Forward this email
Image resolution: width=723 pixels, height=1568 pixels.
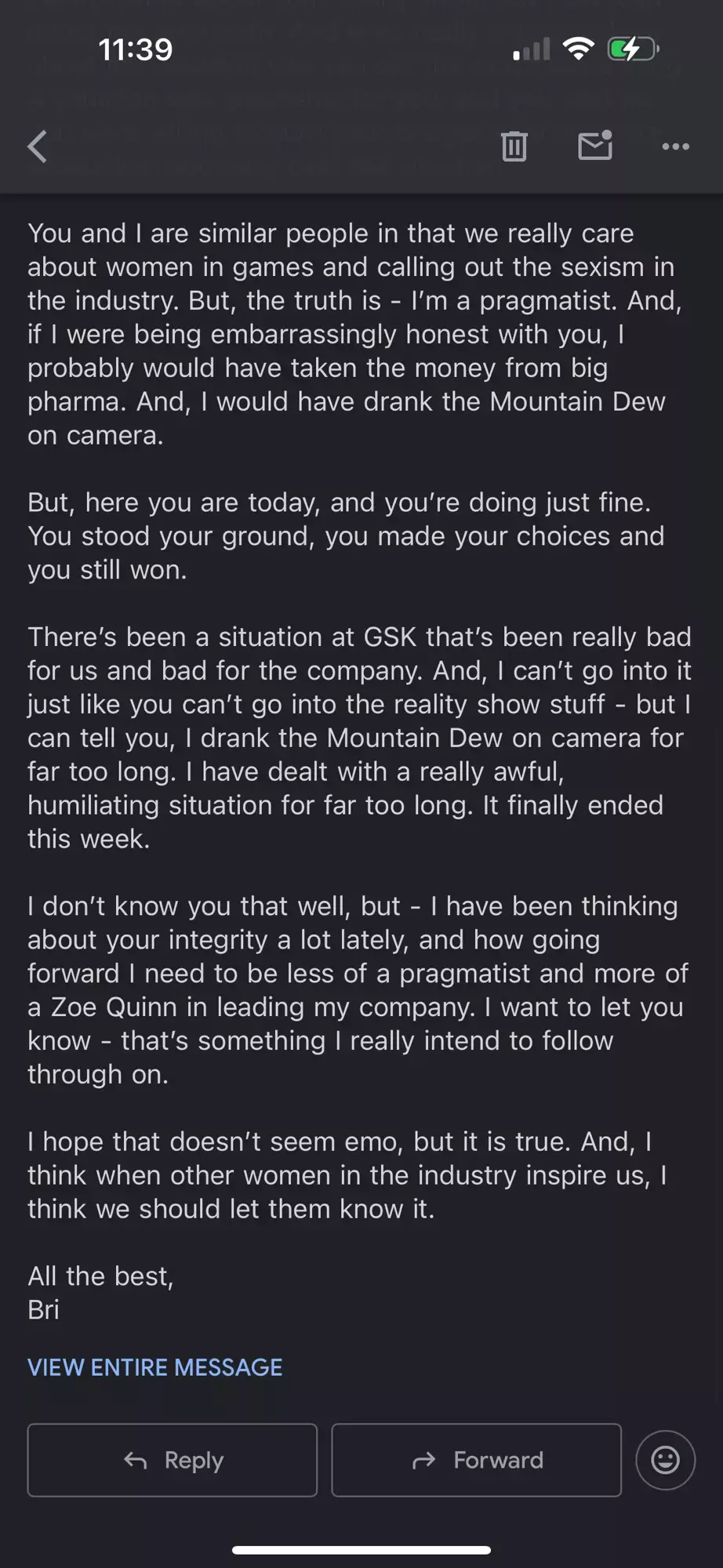point(477,1460)
